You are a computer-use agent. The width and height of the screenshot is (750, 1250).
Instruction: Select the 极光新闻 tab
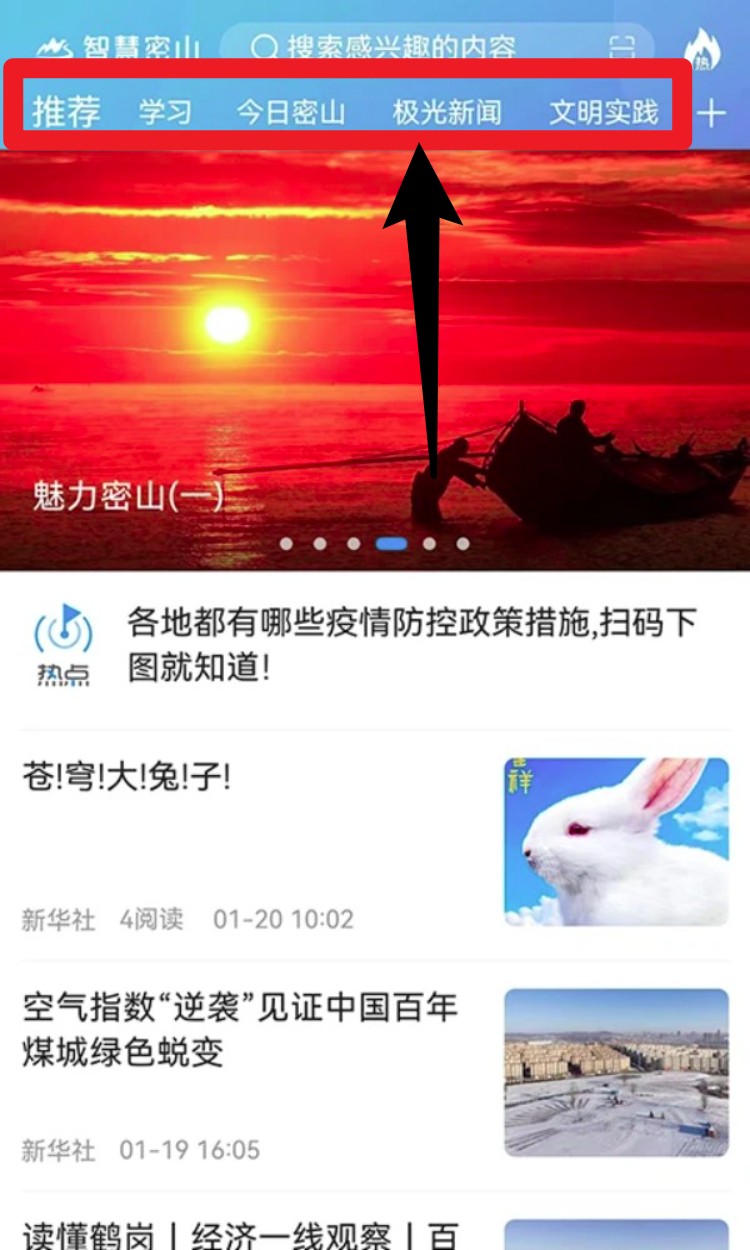[x=446, y=112]
